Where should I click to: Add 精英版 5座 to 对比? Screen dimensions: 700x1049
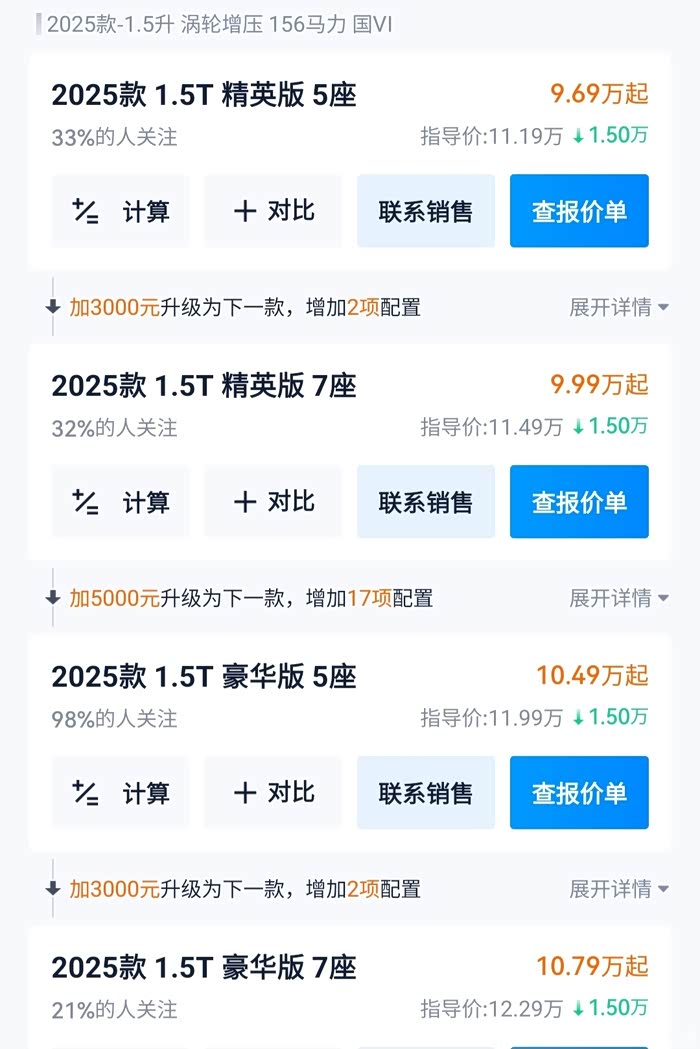(x=273, y=211)
